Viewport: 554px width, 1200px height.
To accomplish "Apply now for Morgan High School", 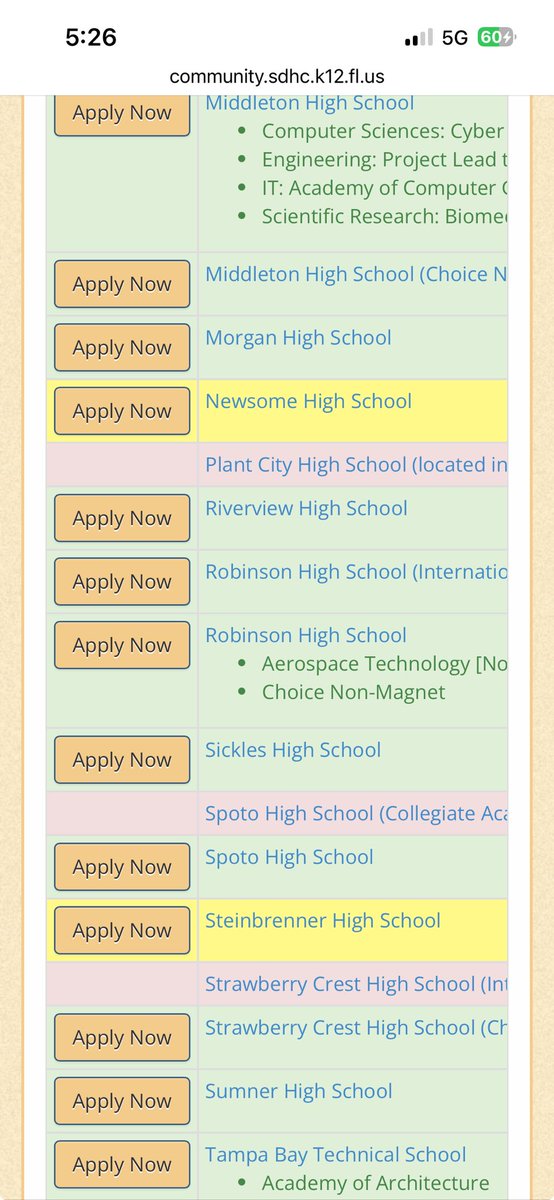I will point(122,348).
